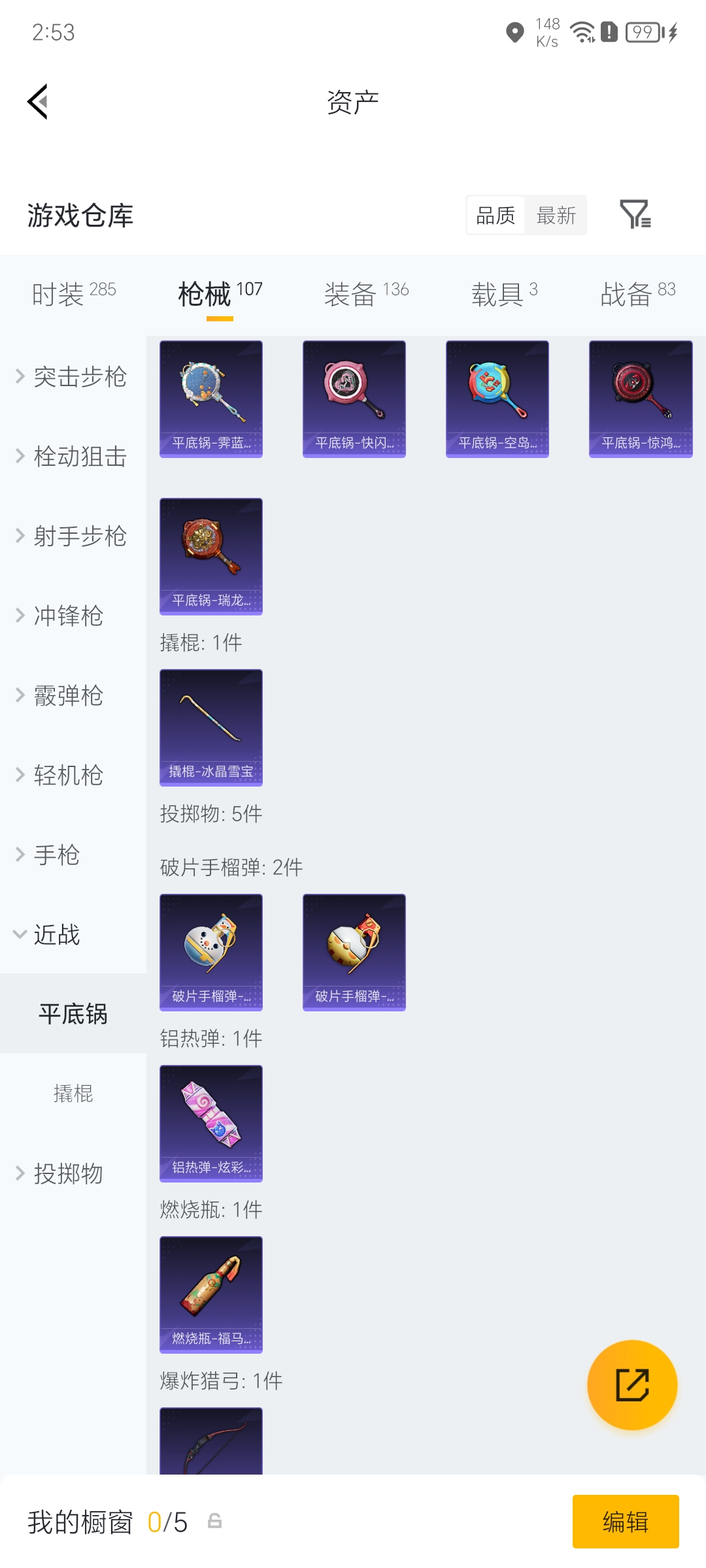The width and height of the screenshot is (706, 1568).
Task: Open the filter icon beside 最新
Action: click(x=635, y=214)
